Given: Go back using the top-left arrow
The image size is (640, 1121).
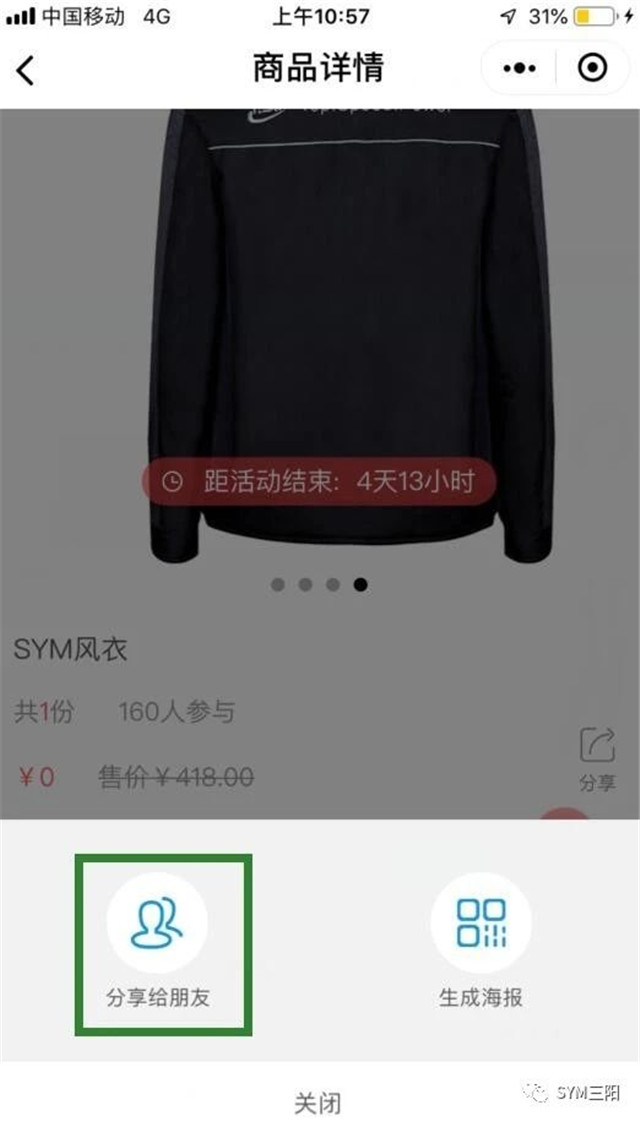Looking at the screenshot, I should [x=25, y=70].
